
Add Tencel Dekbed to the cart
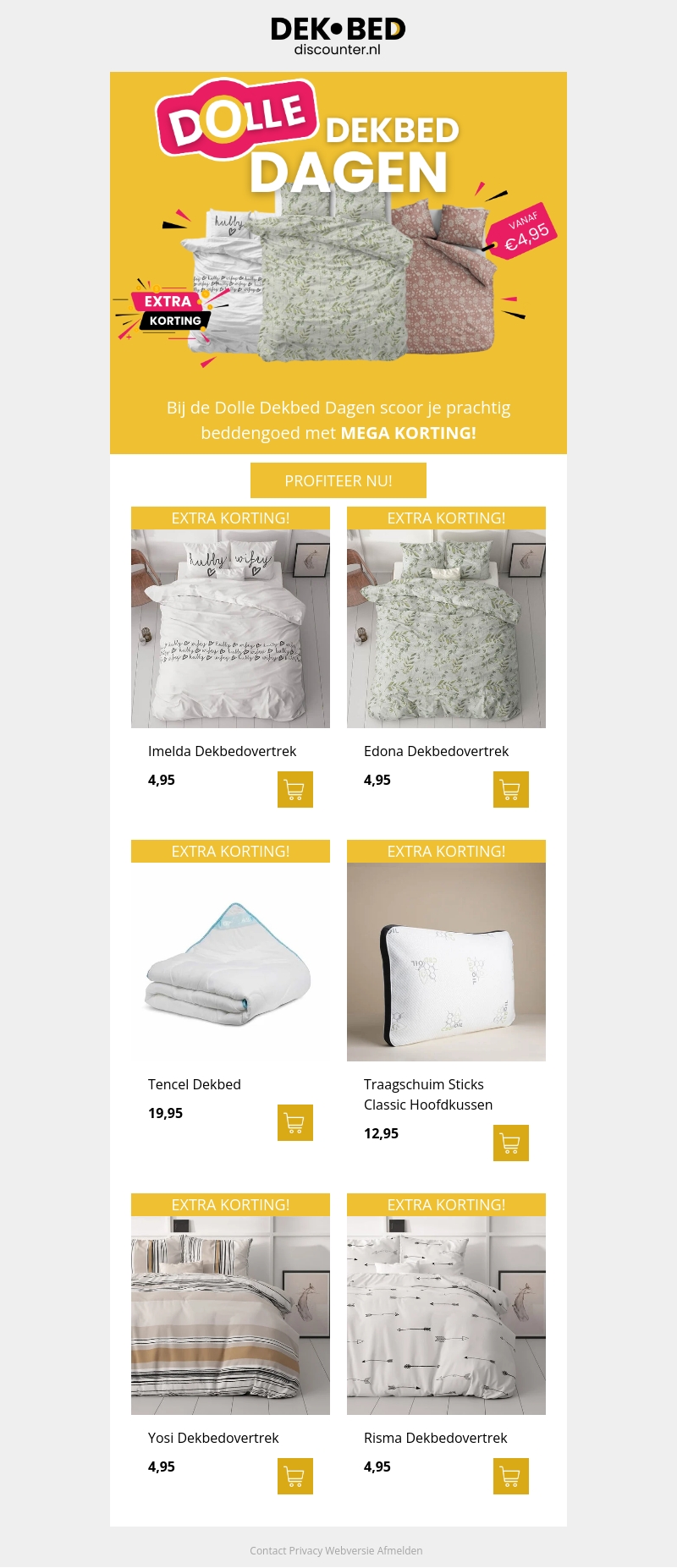(x=295, y=1123)
